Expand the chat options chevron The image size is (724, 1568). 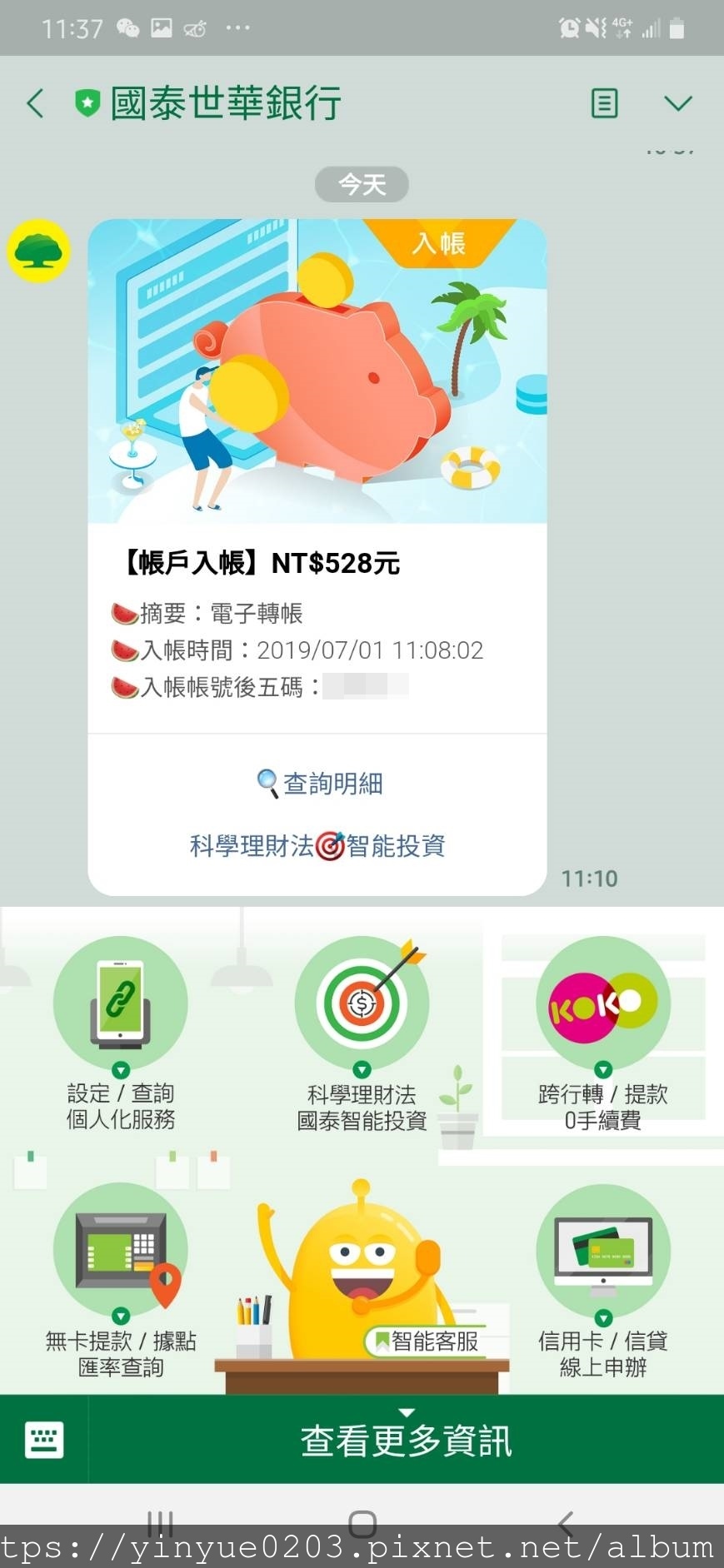[678, 103]
